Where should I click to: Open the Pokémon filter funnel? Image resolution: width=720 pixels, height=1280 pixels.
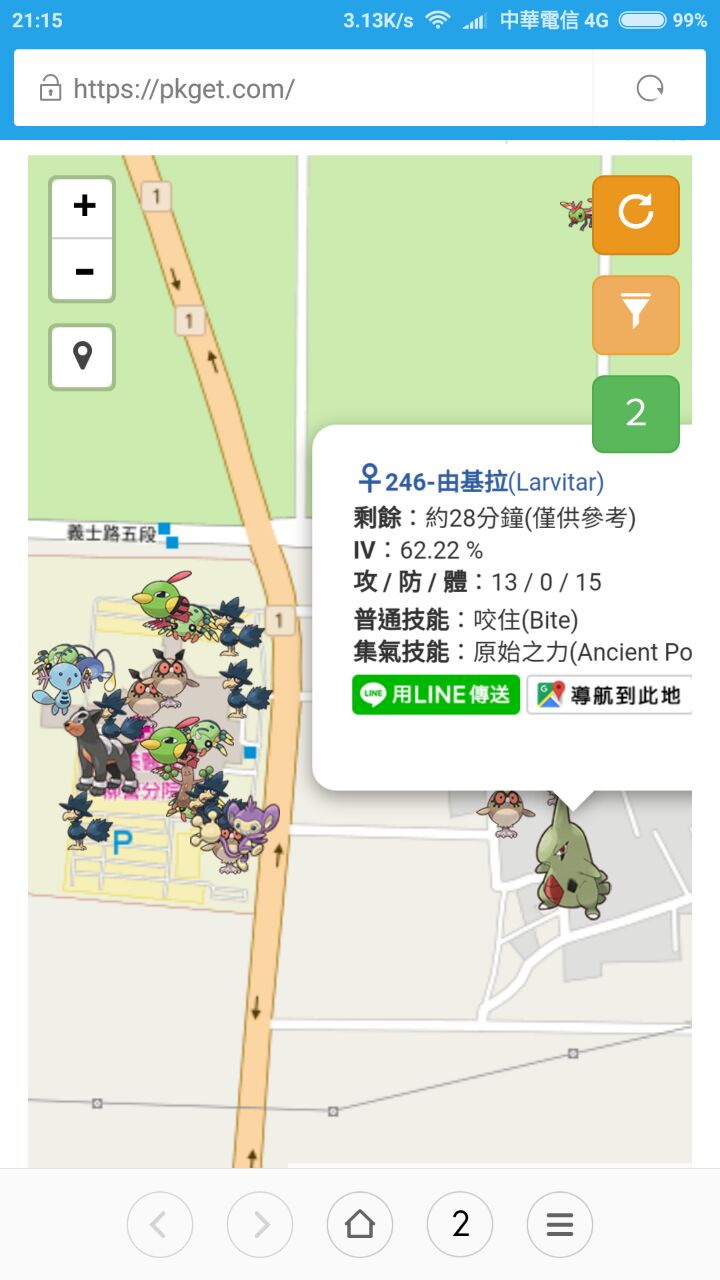(x=635, y=314)
